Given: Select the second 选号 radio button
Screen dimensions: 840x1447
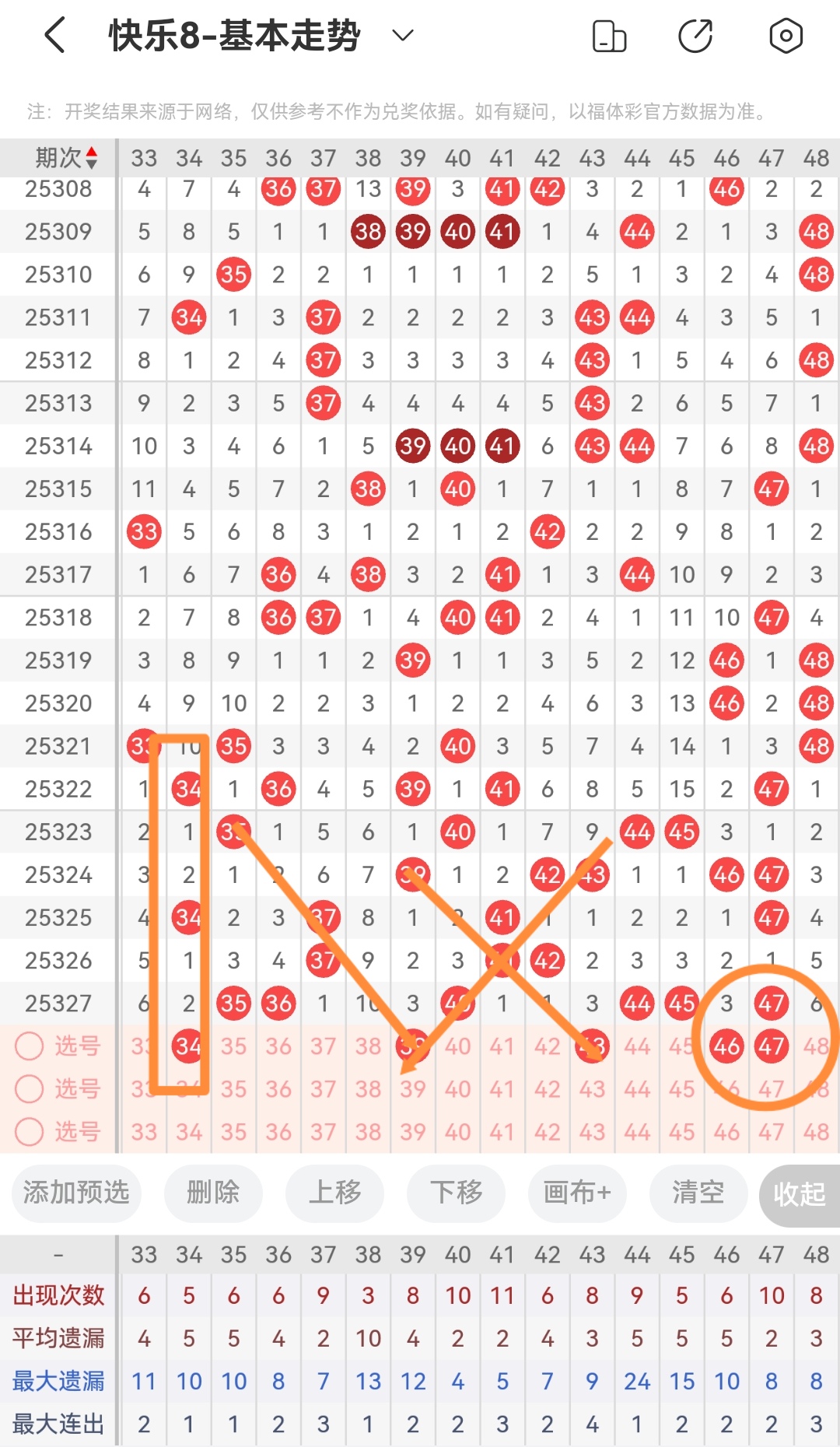Looking at the screenshot, I should tap(30, 1089).
